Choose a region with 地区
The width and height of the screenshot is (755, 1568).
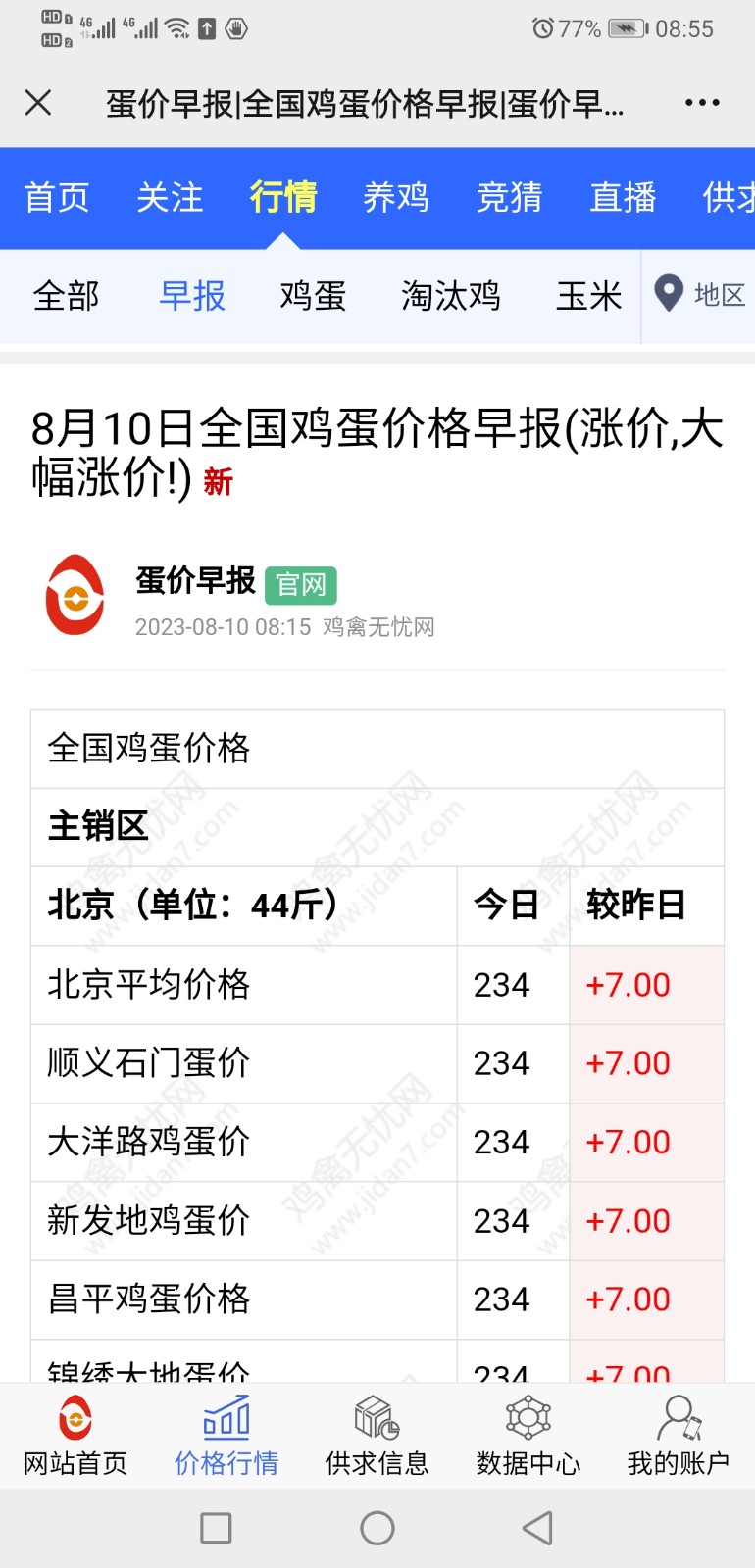point(700,294)
